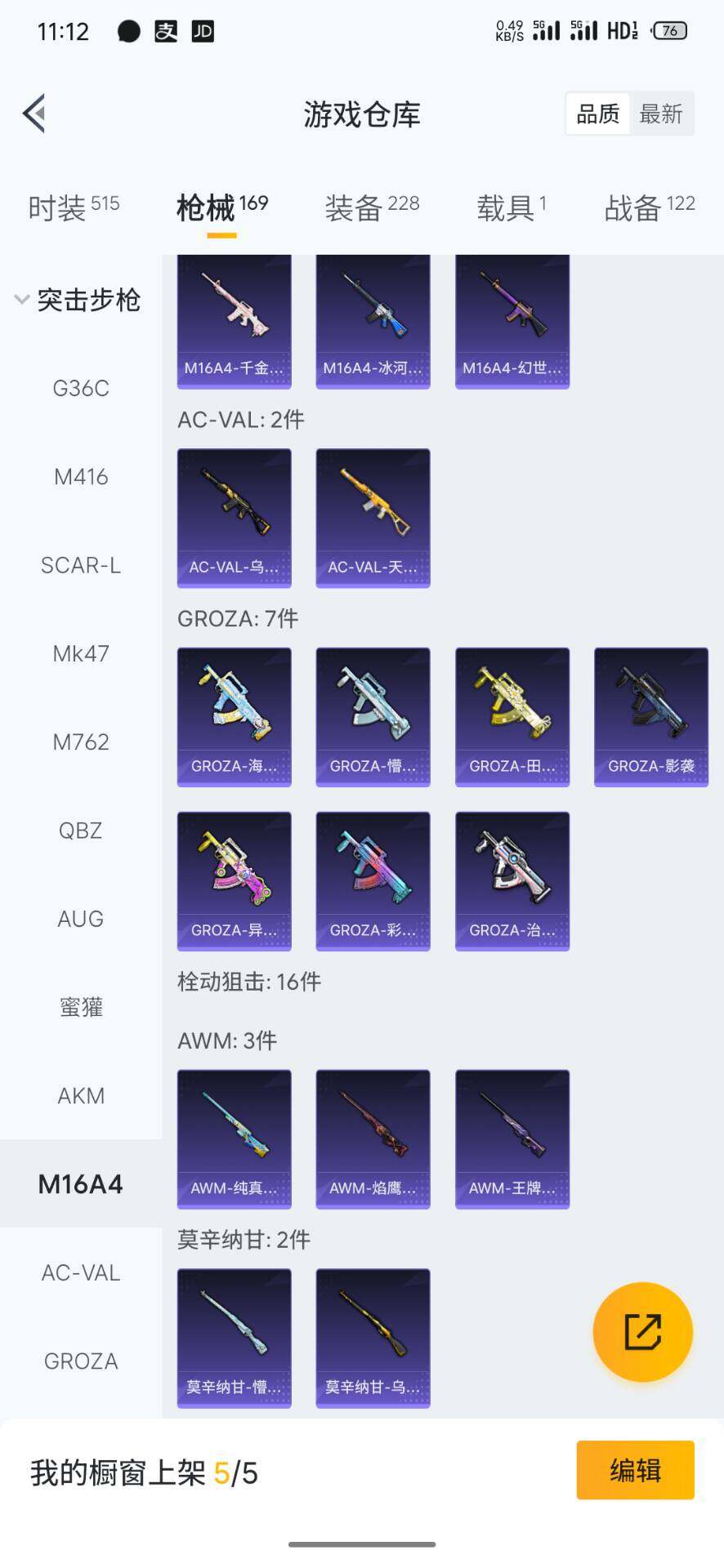724x1568 pixels.
Task: Go back using the top-left arrow
Action: pyautogui.click(x=34, y=114)
